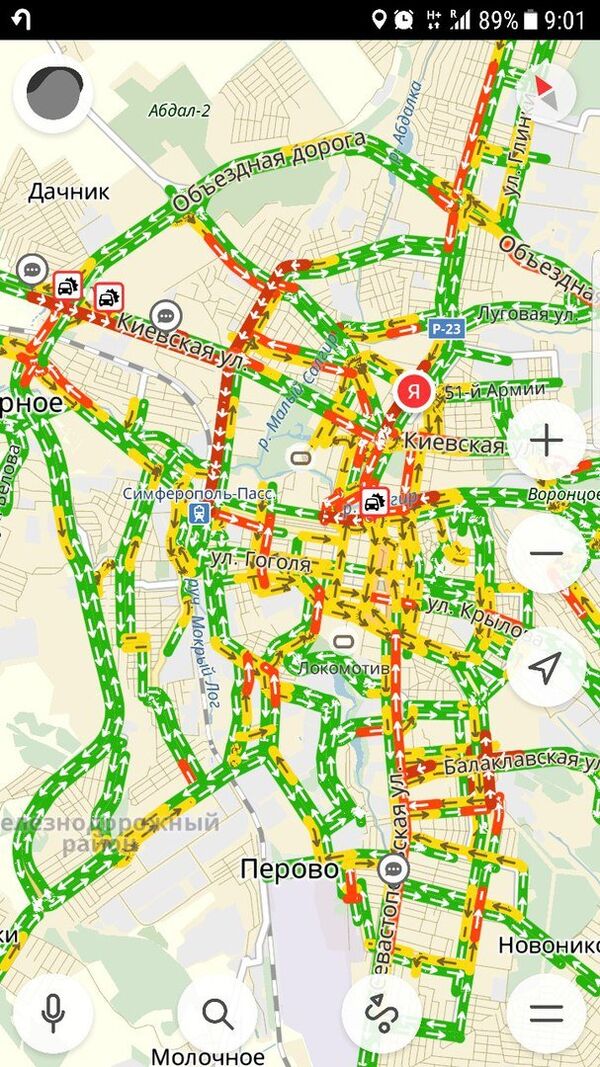
Task: View the chat comment marker near Дачник
Action: point(33,270)
